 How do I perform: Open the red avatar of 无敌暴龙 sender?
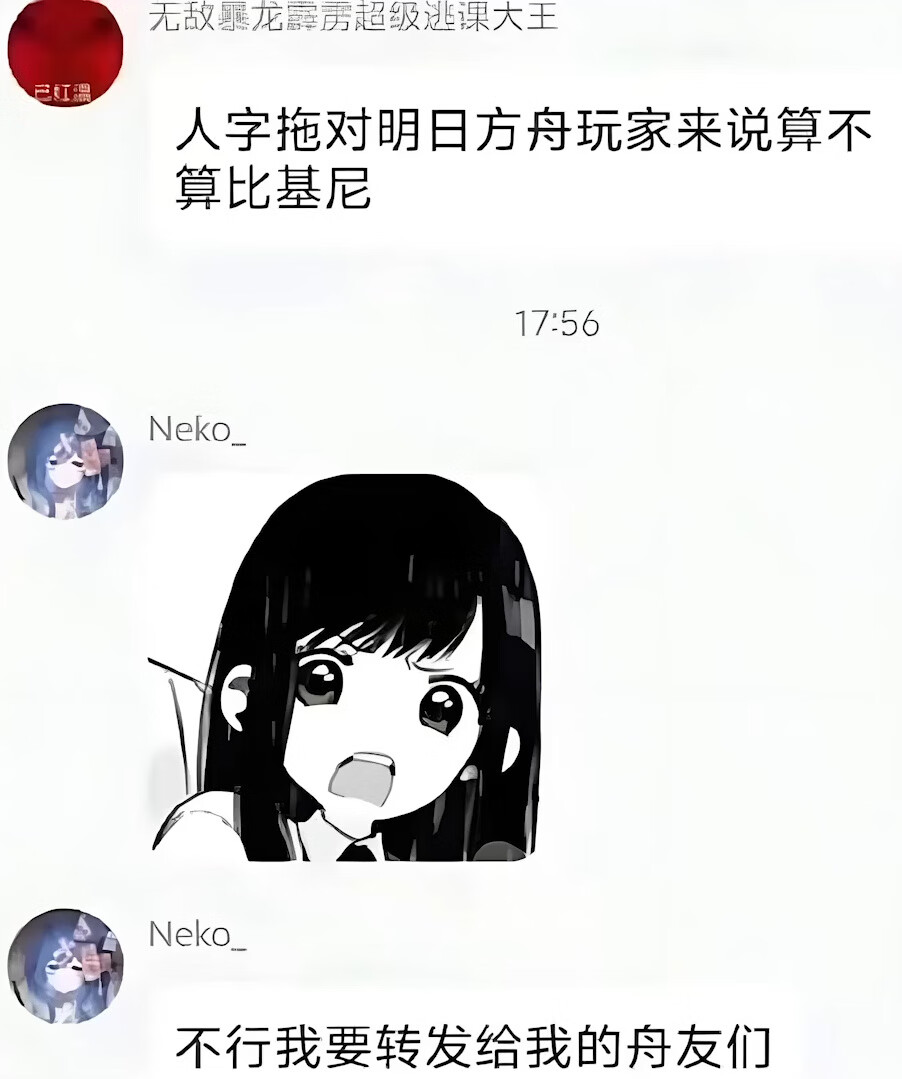tap(65, 50)
